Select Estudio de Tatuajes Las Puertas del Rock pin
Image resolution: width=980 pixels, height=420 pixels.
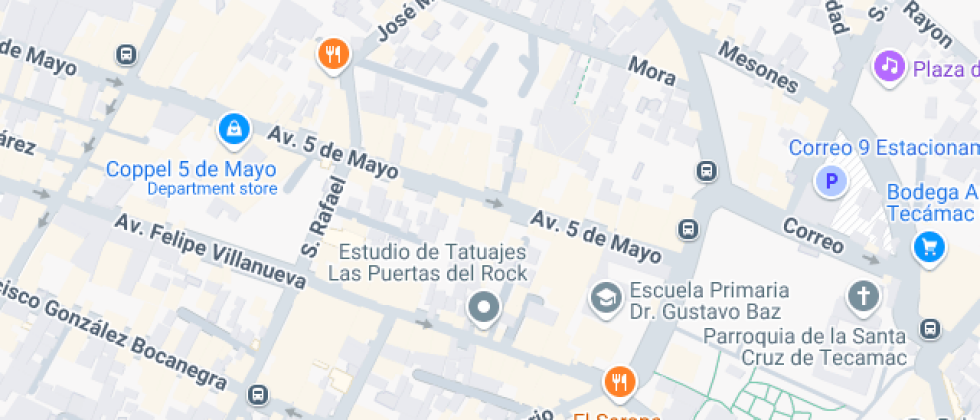click(x=484, y=309)
